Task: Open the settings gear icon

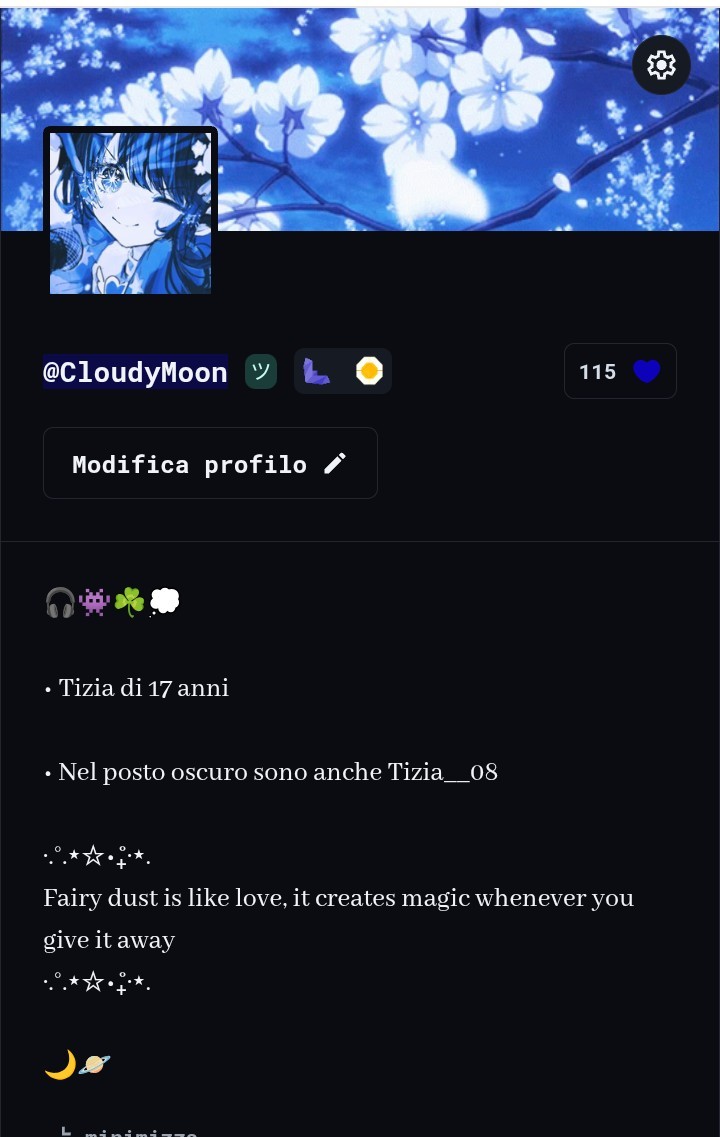Action: pos(661,65)
